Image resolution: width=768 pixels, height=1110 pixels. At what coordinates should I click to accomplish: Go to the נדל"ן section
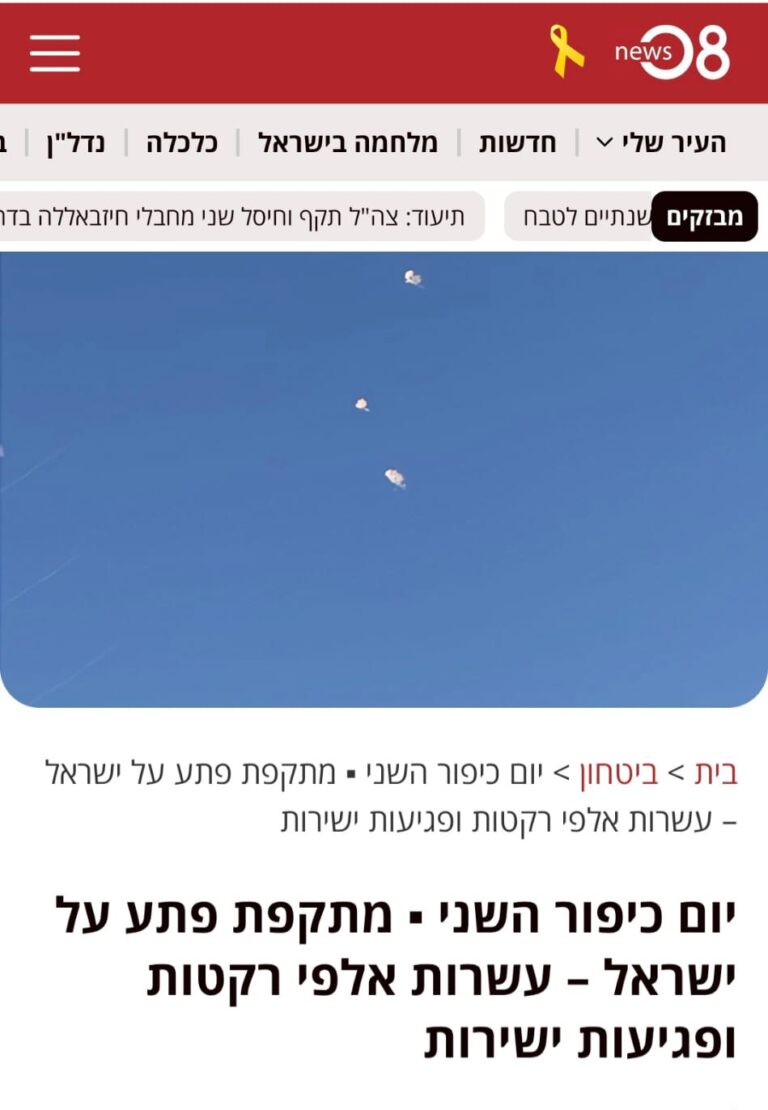(x=75, y=142)
